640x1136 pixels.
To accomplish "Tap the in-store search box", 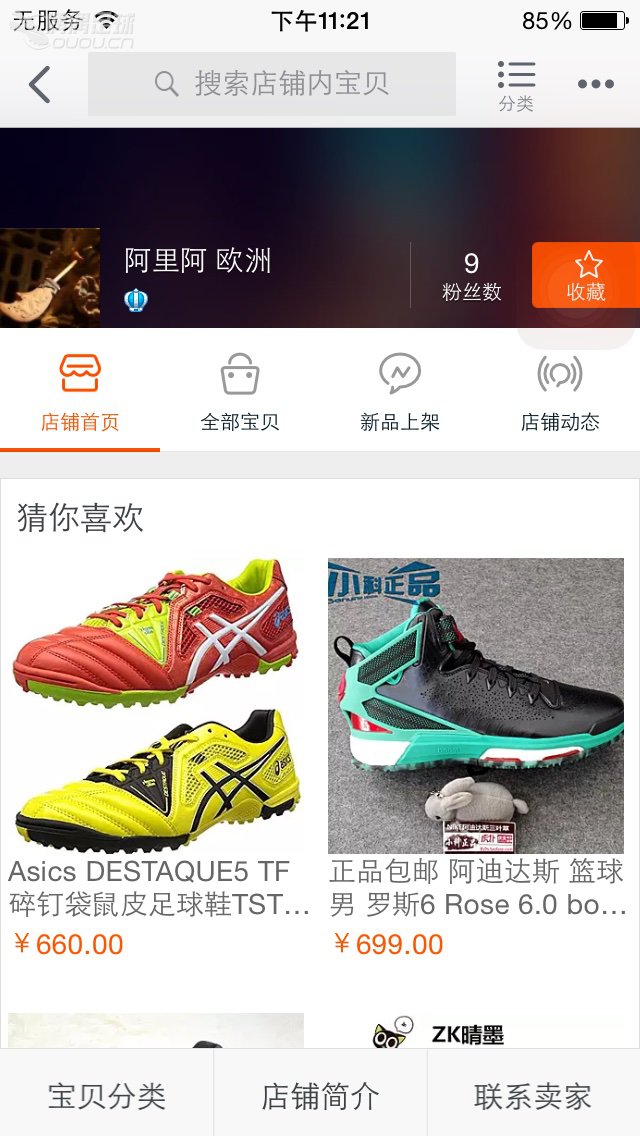I will point(272,84).
